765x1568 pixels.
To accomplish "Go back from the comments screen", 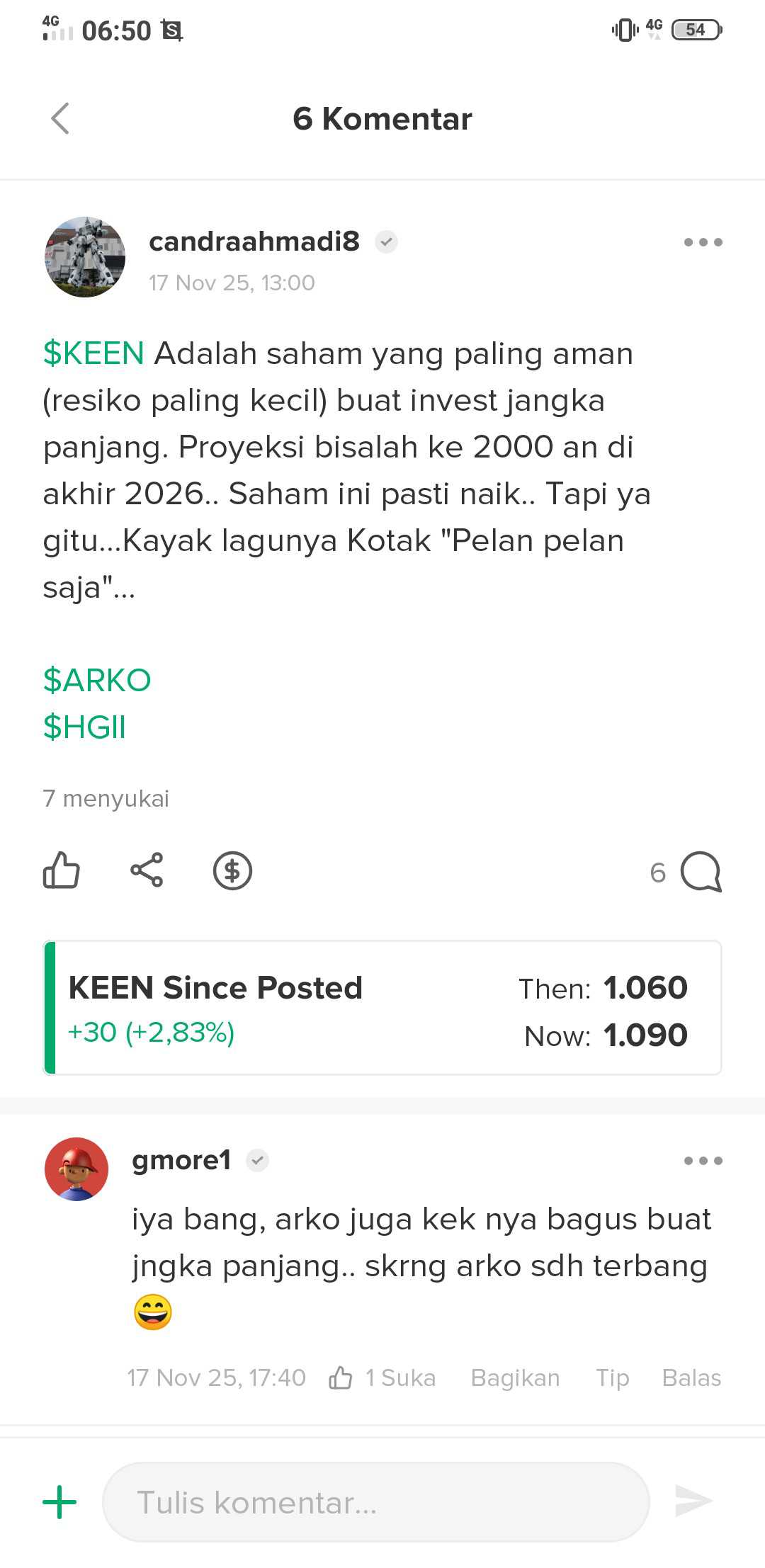I will click(61, 118).
